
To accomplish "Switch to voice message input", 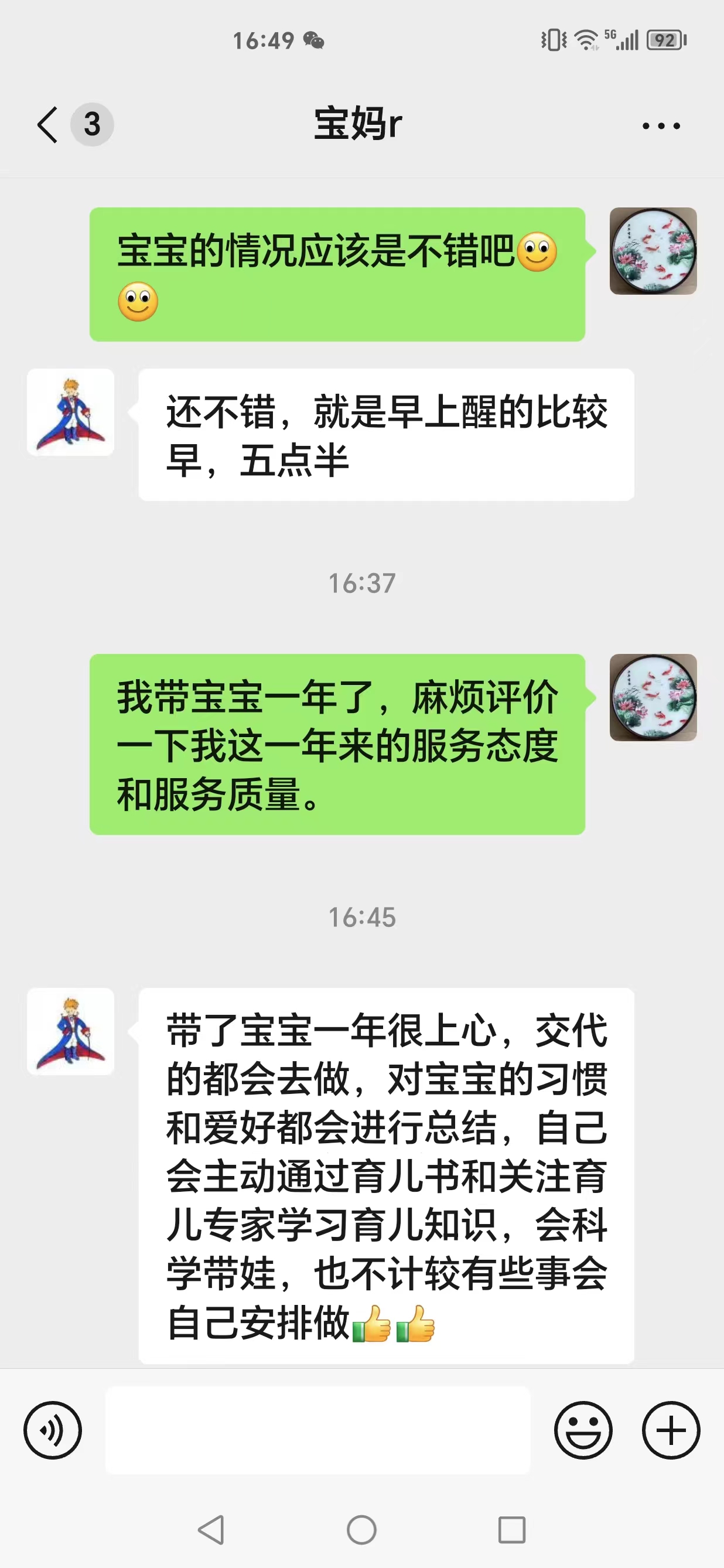I will (52, 1430).
